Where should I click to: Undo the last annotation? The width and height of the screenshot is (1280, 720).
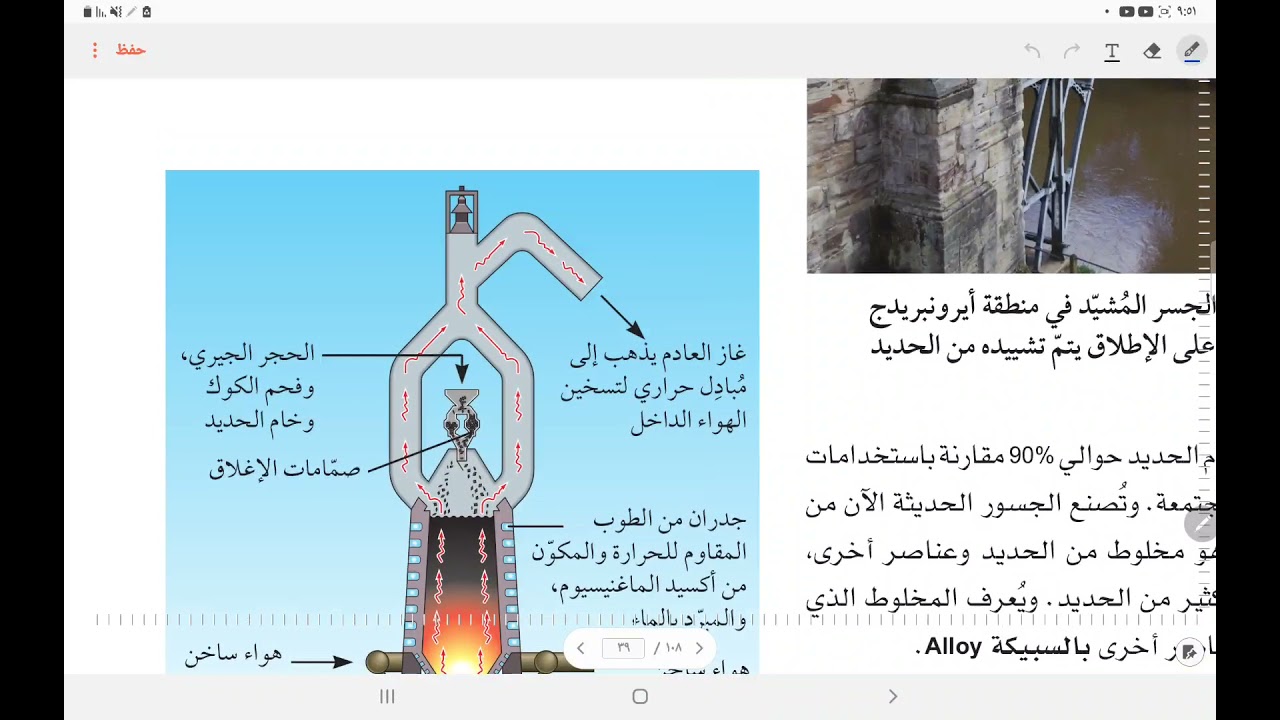pos(1032,51)
